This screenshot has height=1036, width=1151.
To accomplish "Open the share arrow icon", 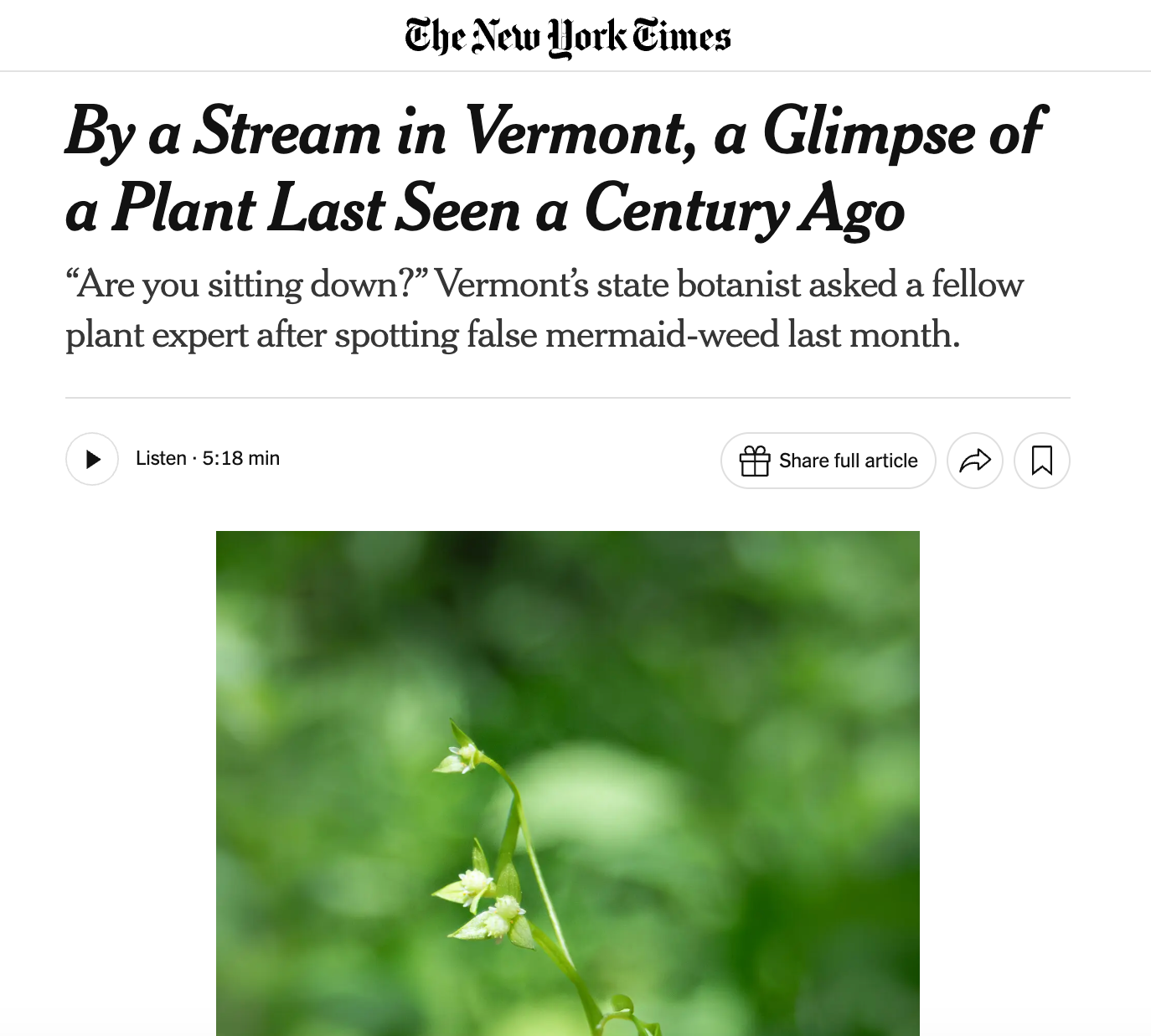I will [975, 461].
